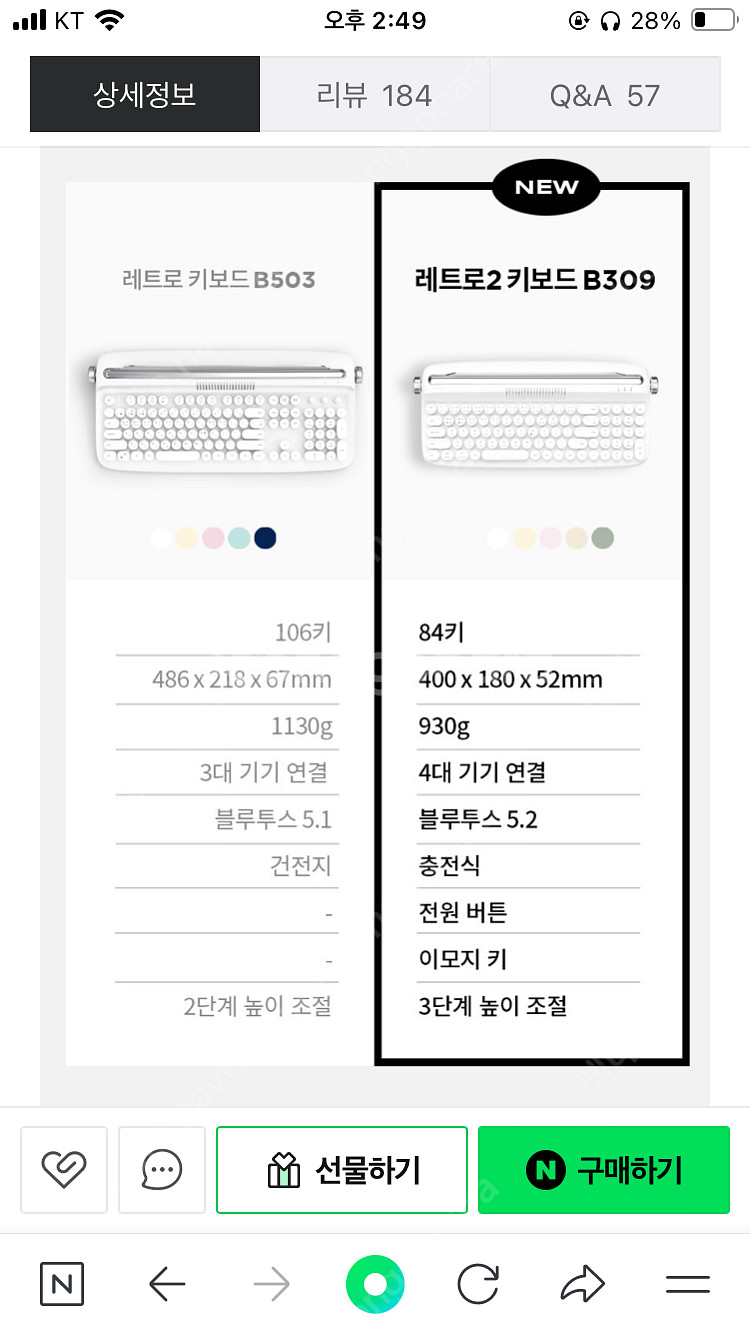Add this product to wishlist with the heart

[x=63, y=1169]
